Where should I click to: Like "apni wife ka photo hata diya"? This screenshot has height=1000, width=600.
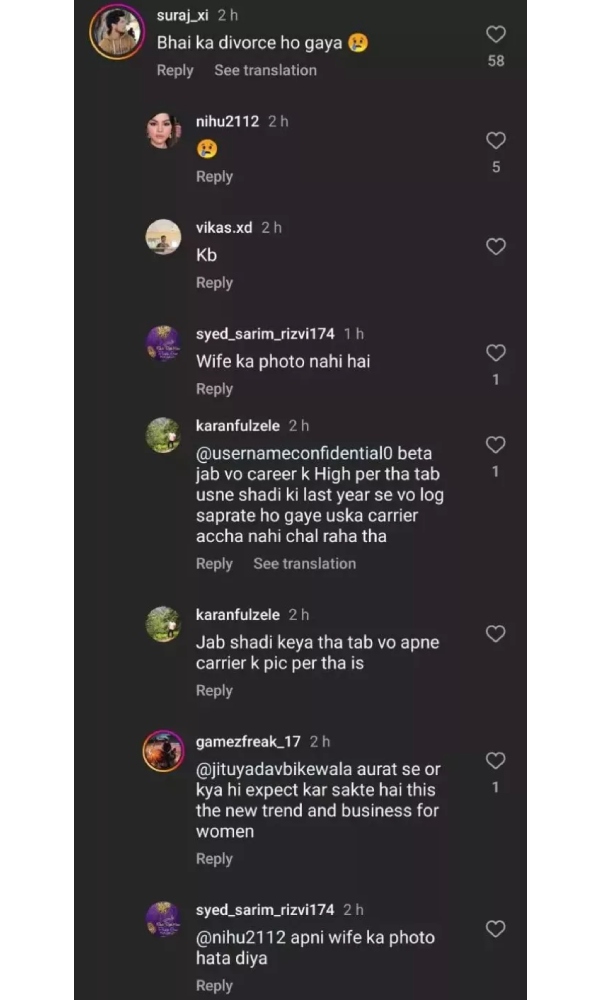(495, 929)
